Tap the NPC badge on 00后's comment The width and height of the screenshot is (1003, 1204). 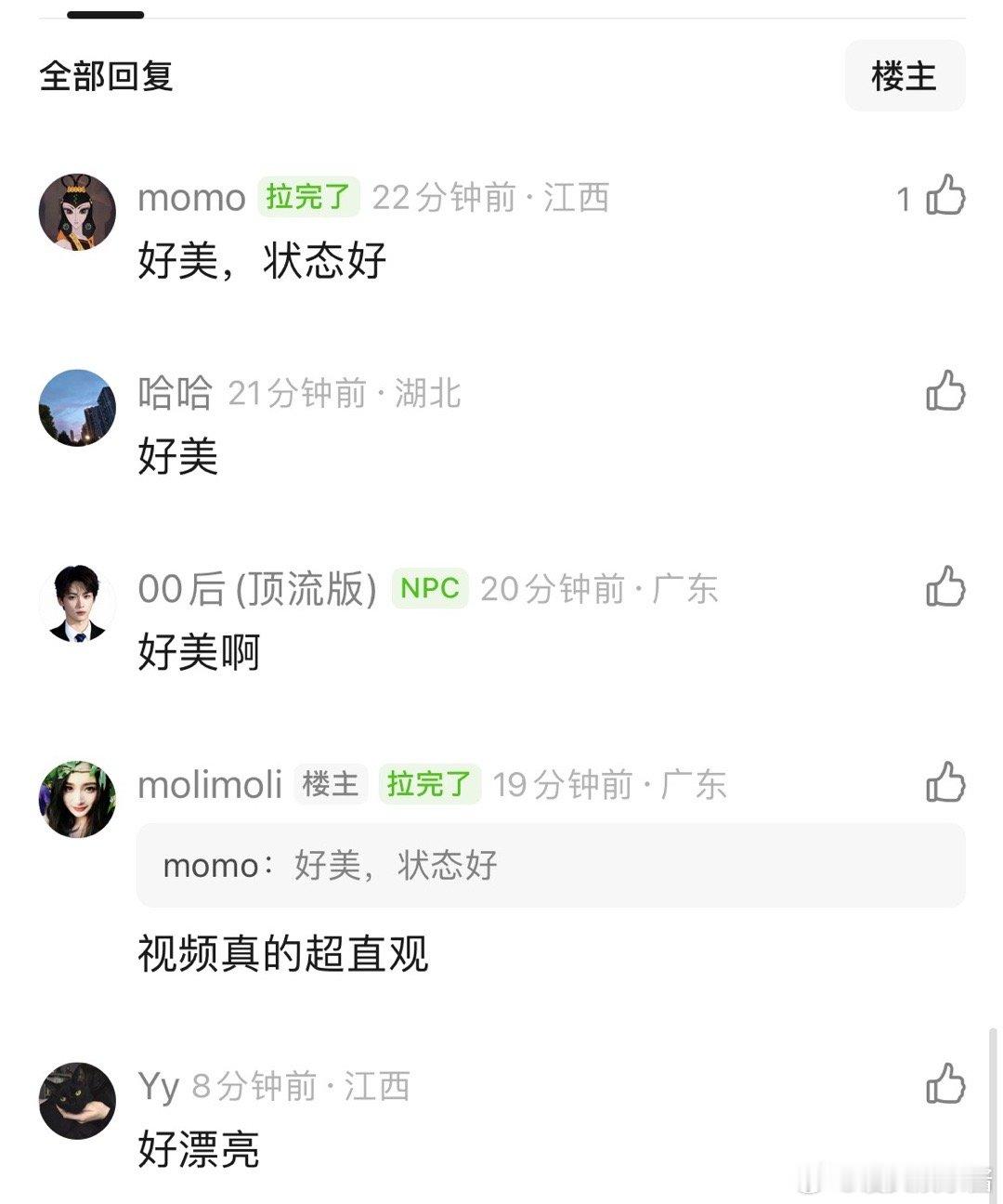tap(429, 587)
